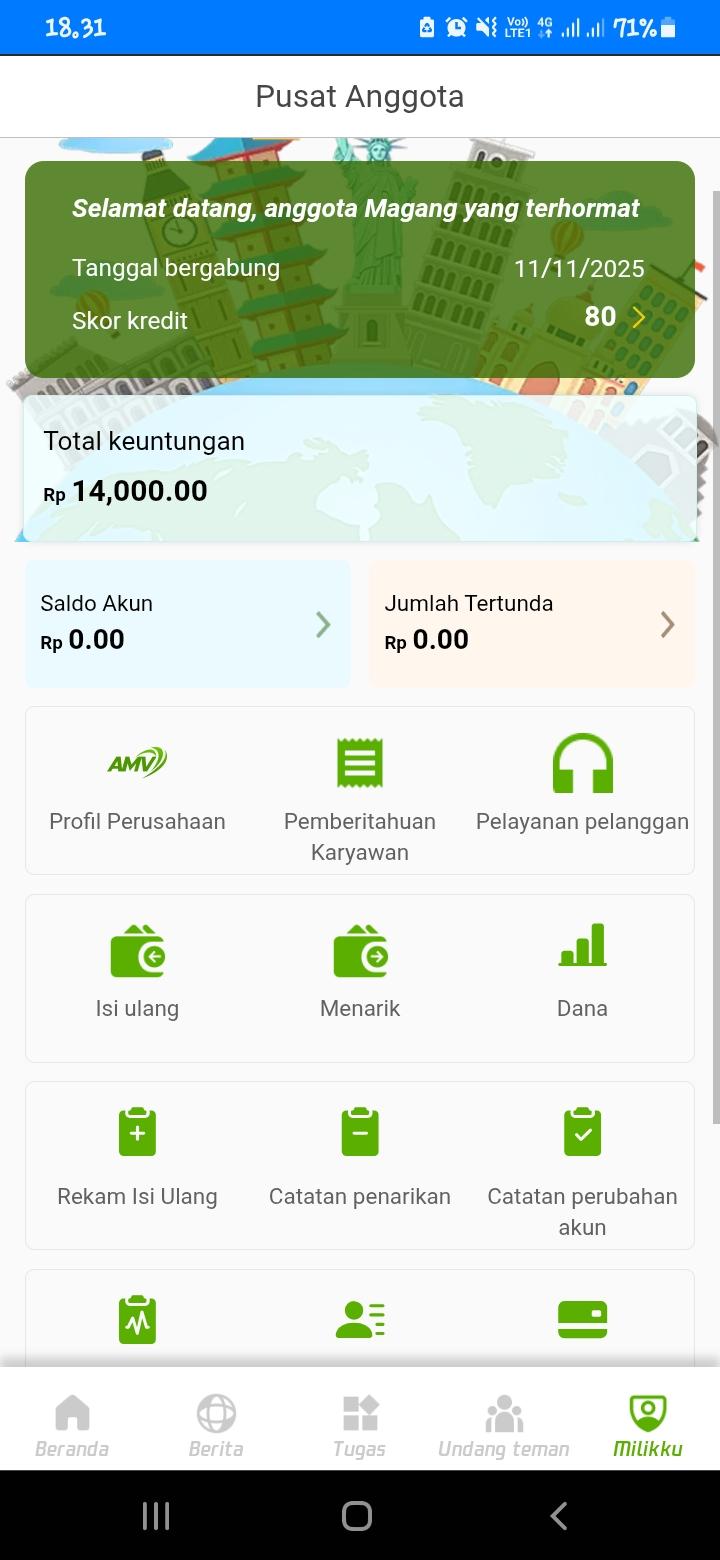Open the Skor kredit details arrow
This screenshot has height=1560, width=720.
pos(638,318)
